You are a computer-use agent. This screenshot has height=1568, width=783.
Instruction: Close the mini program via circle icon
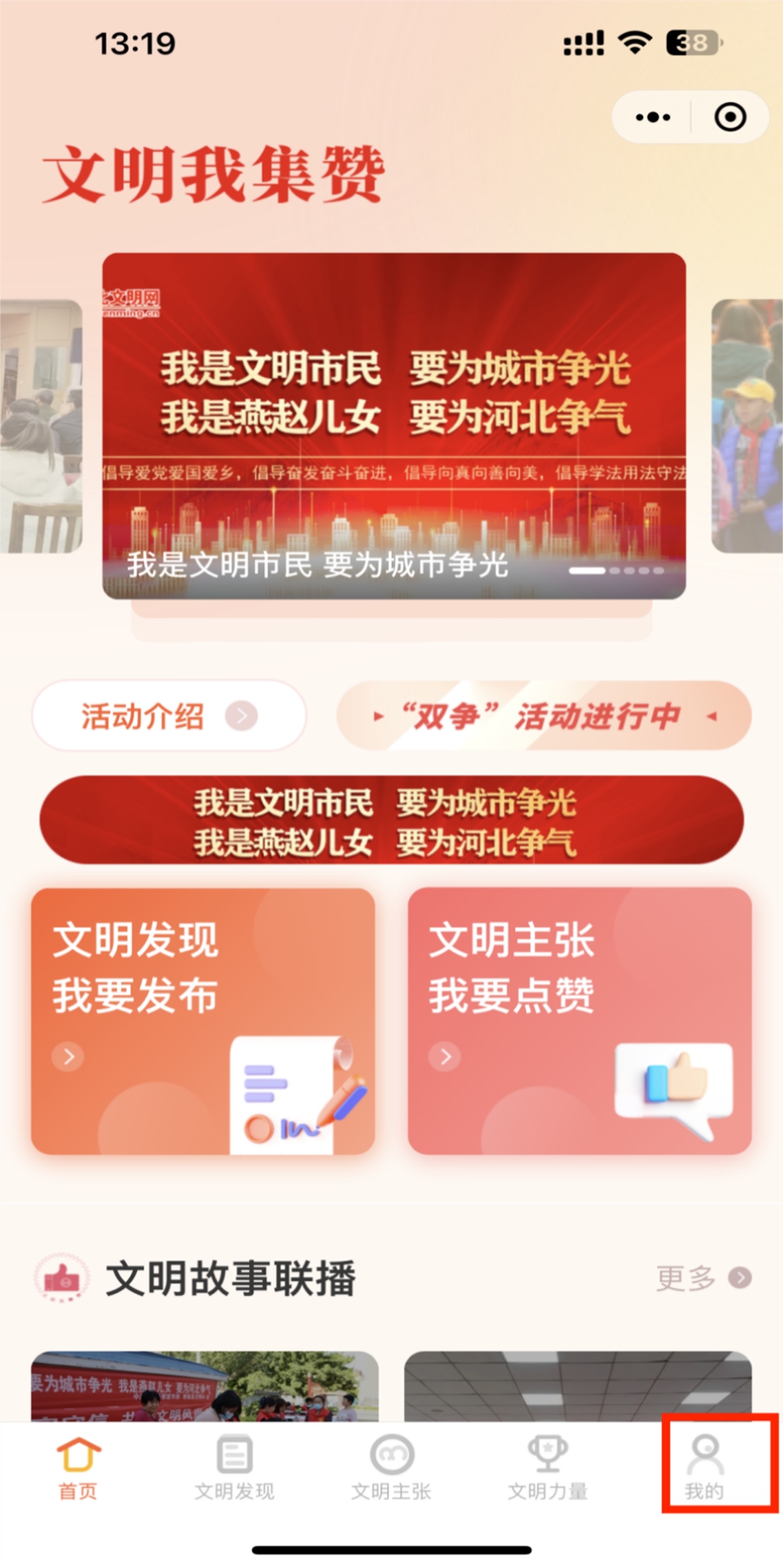coord(730,117)
